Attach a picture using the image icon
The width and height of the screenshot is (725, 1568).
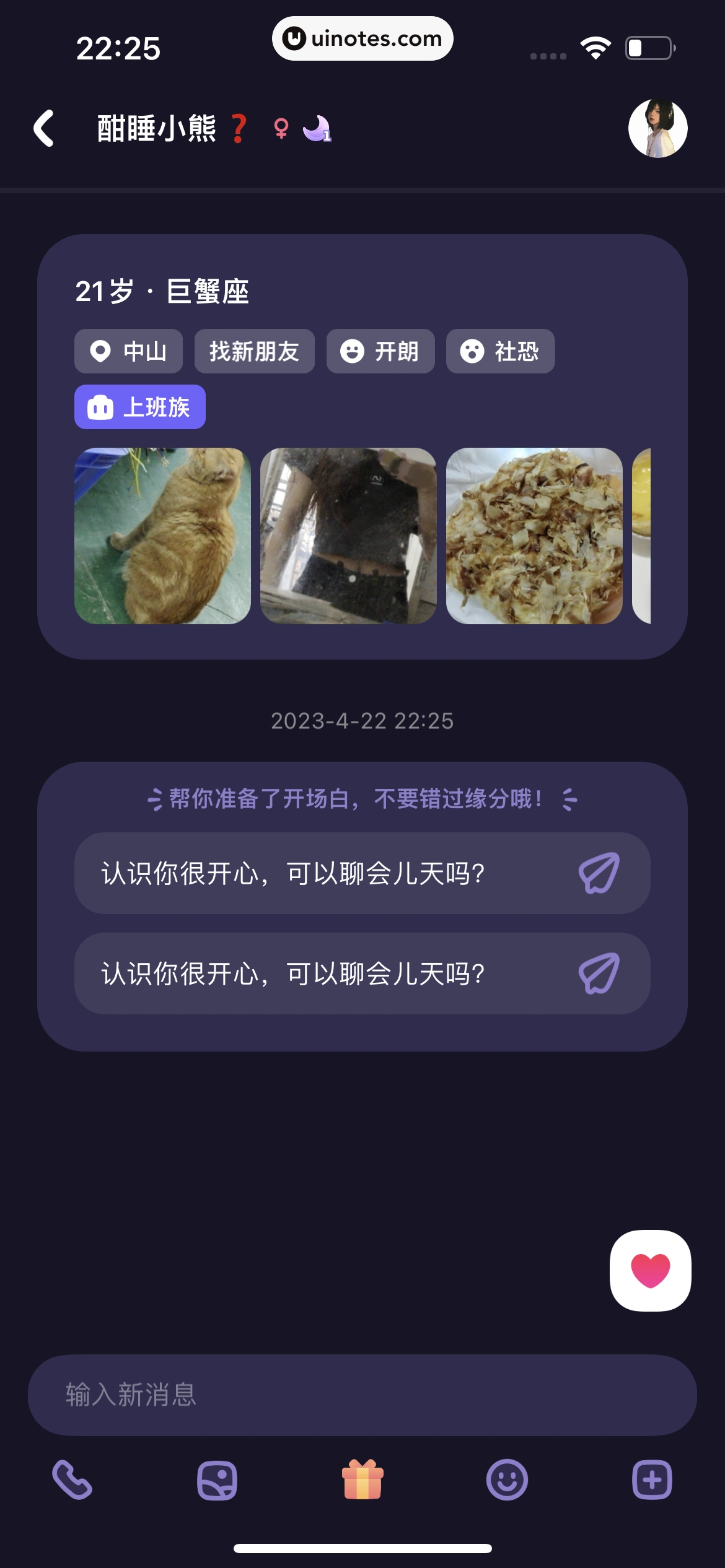tap(217, 1480)
